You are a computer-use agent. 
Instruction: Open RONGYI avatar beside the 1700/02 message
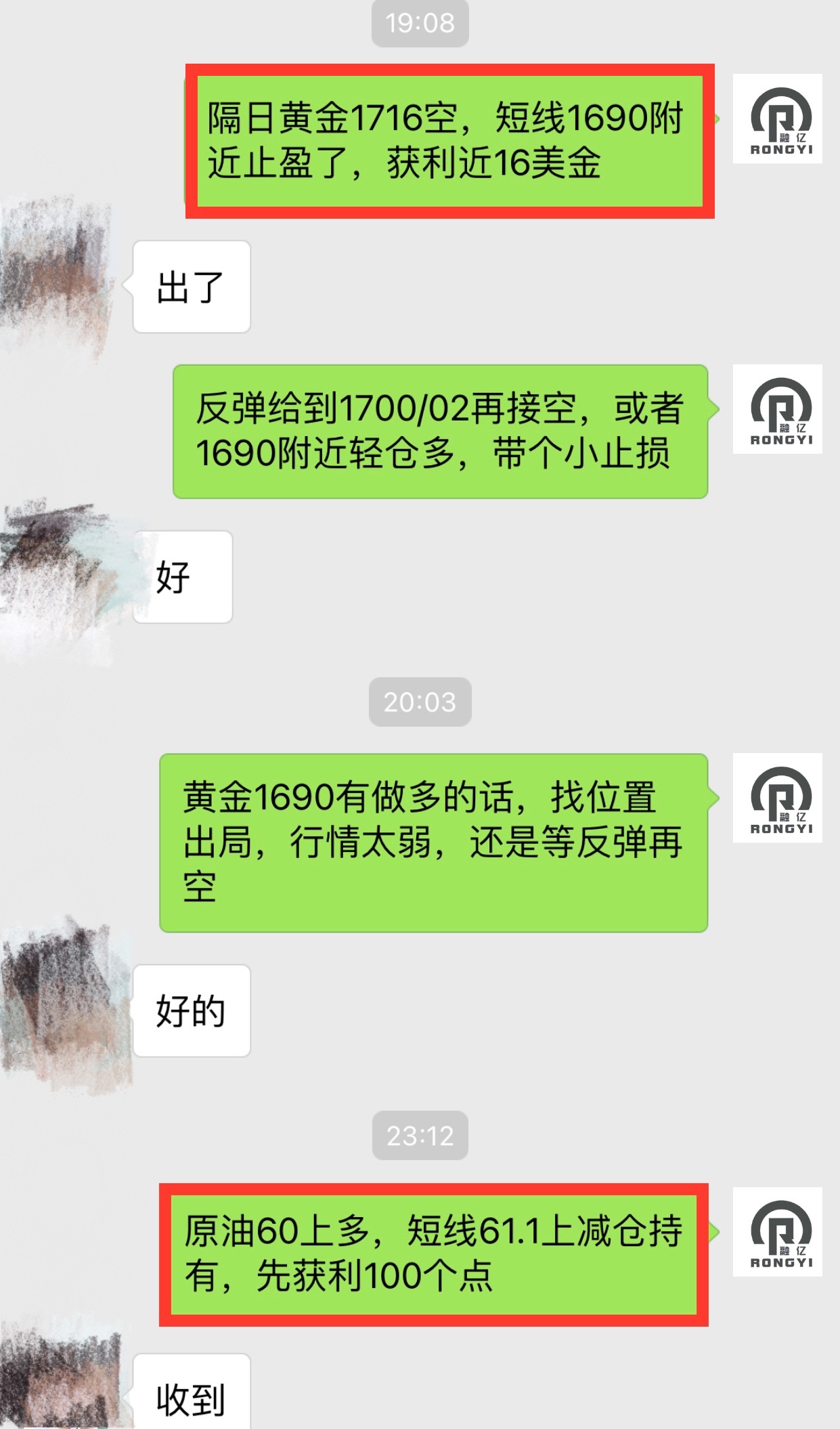coord(777,409)
